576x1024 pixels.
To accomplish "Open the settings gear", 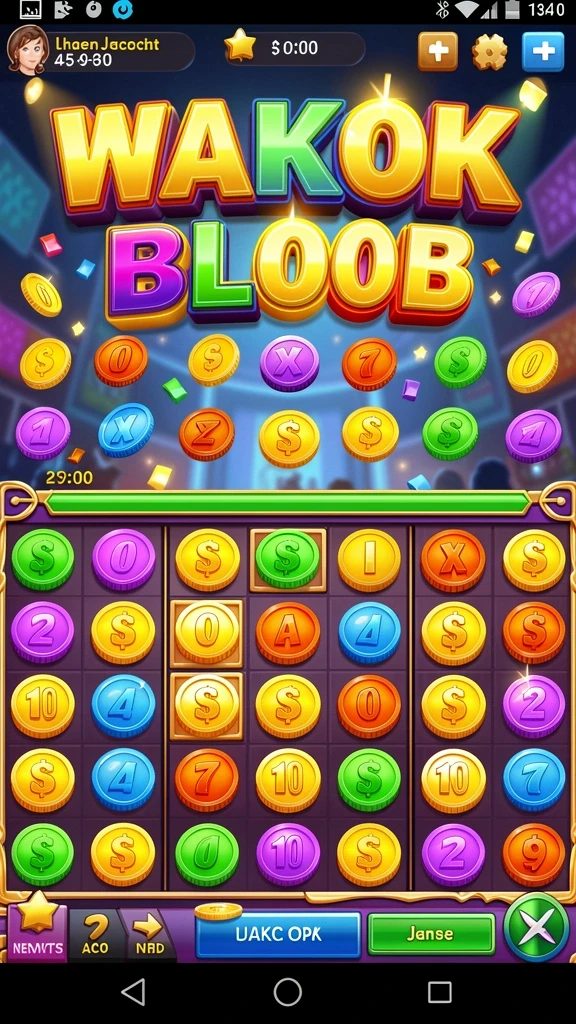I will (490, 52).
